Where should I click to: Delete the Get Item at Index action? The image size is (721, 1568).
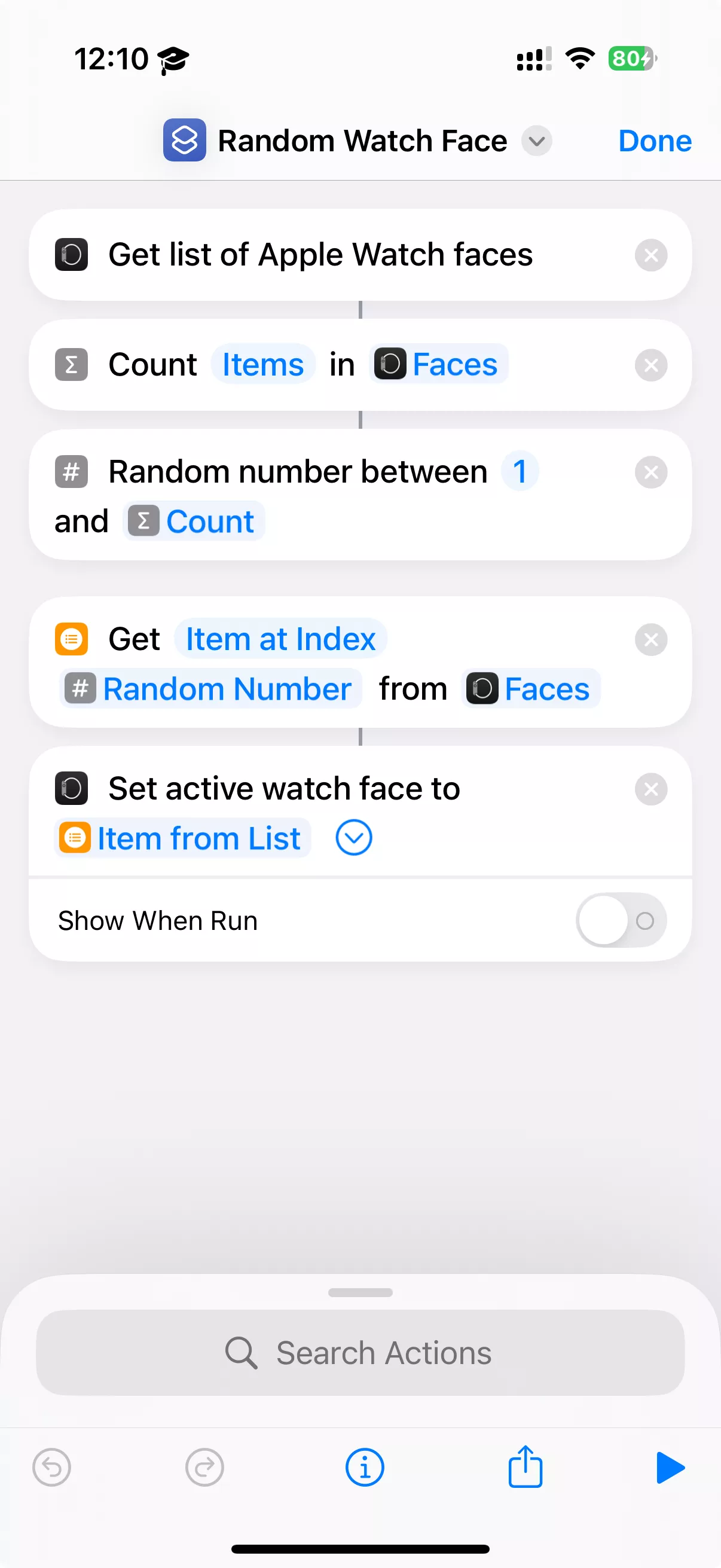[651, 640]
